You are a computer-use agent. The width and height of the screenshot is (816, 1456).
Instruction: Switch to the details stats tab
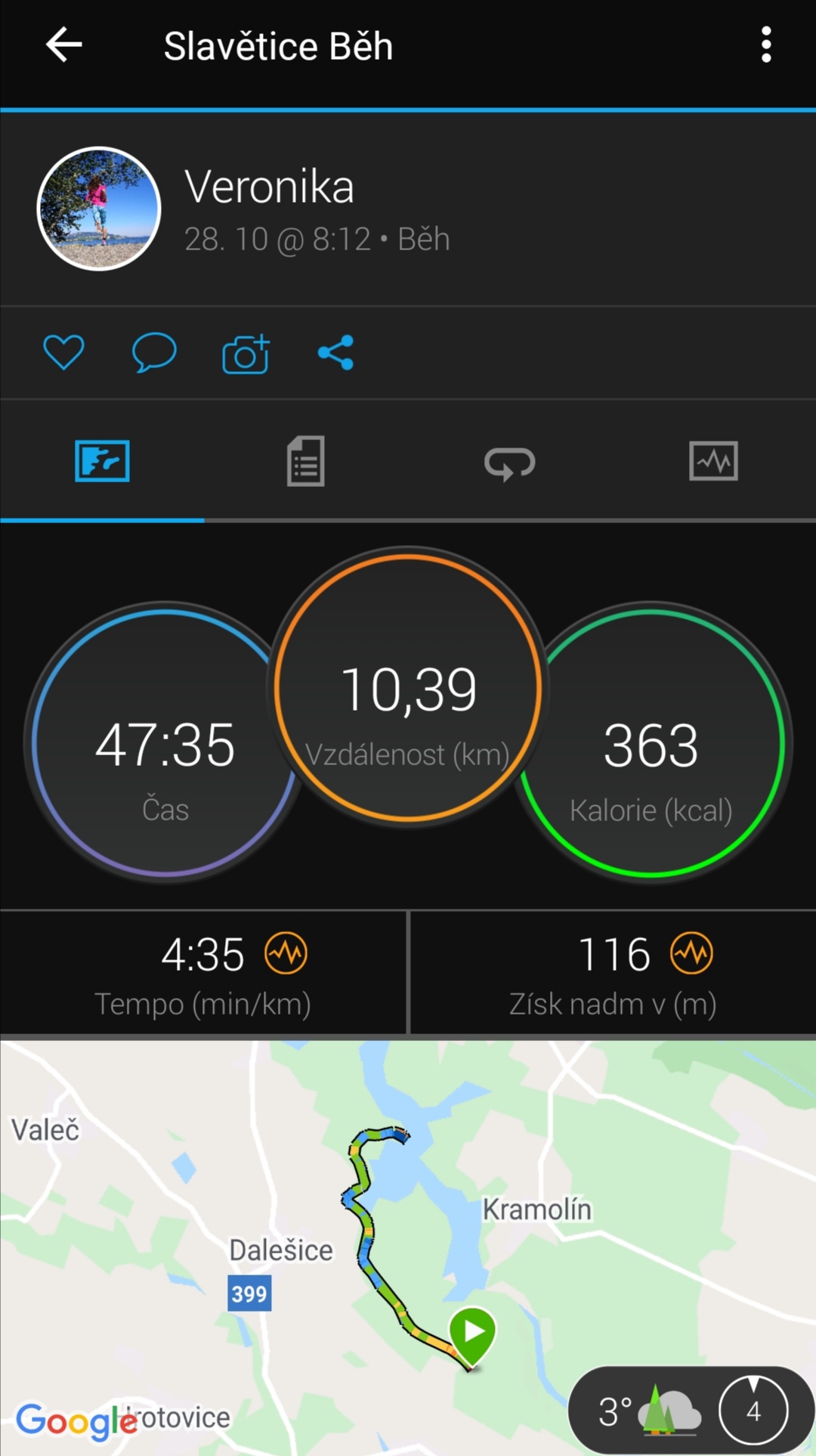306,461
